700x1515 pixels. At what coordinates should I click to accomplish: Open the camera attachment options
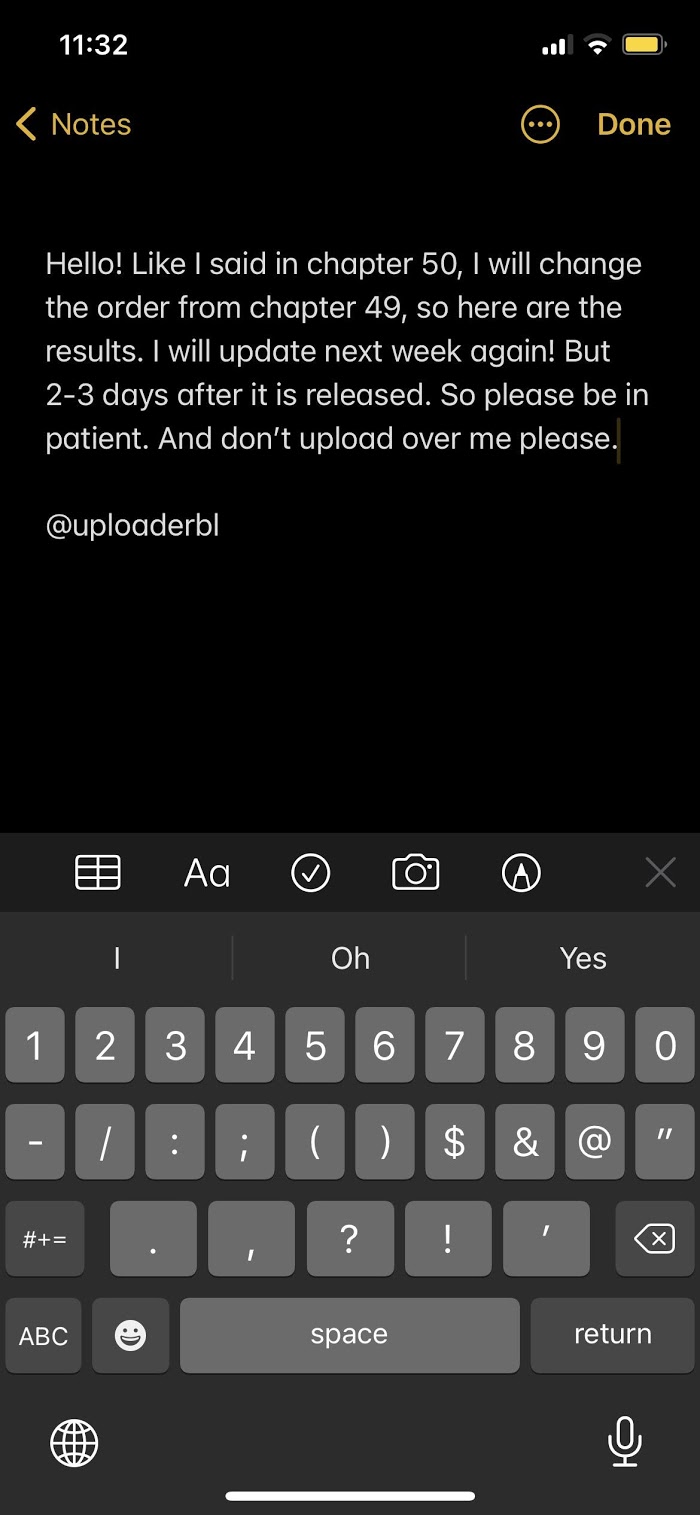[415, 873]
